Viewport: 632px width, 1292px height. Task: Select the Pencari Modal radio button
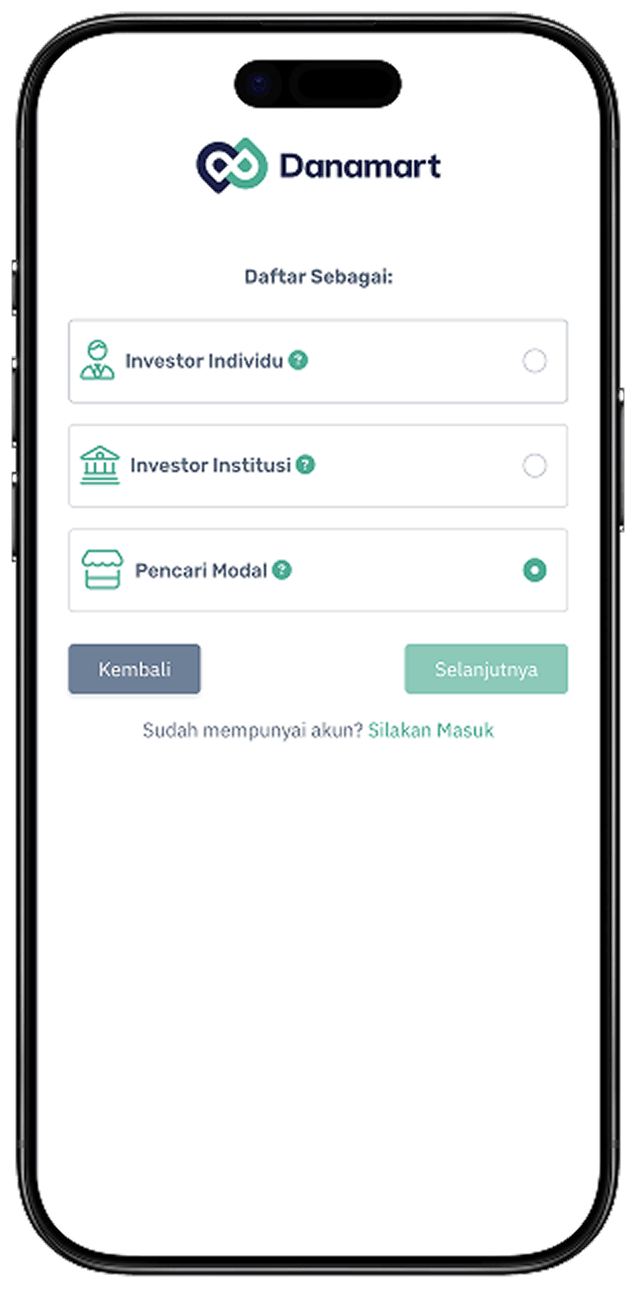point(534,570)
